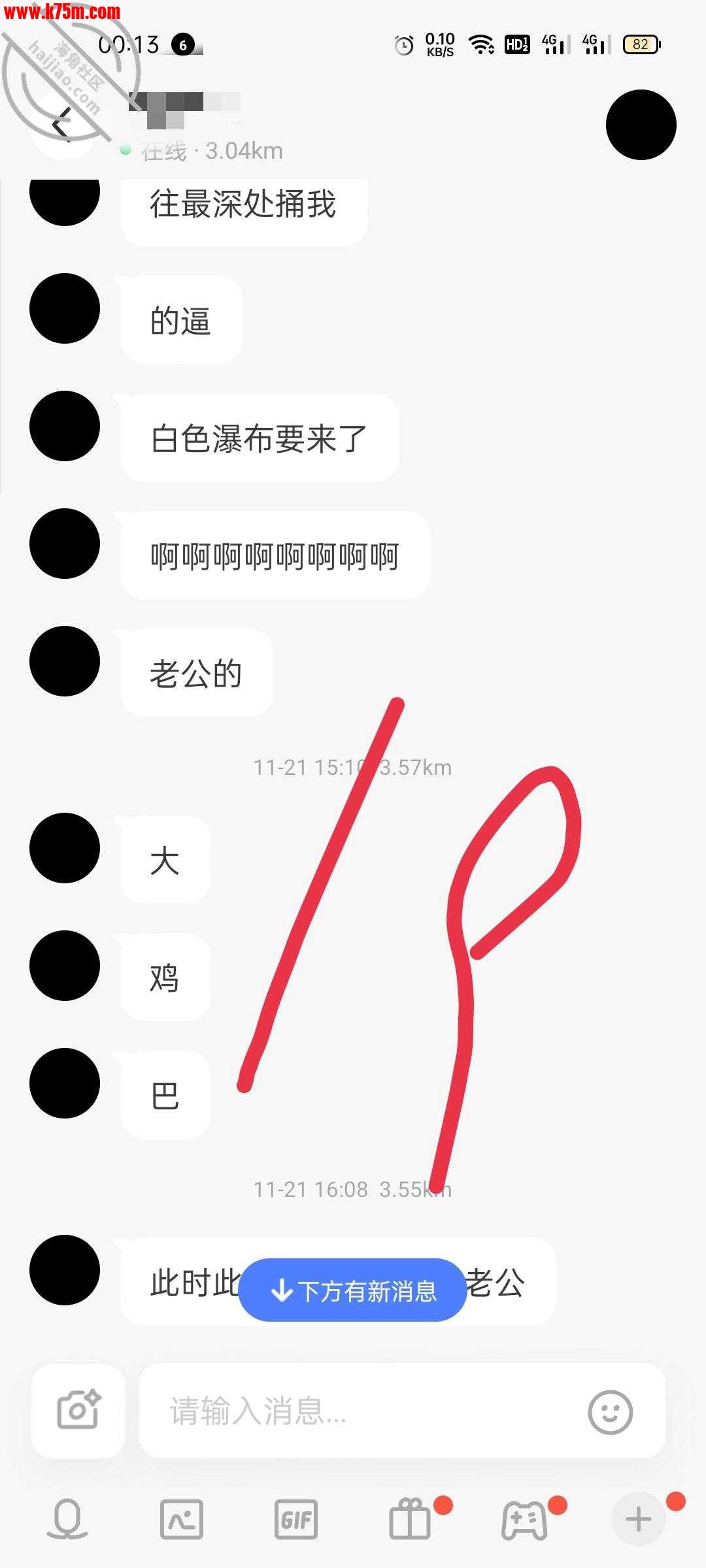This screenshot has height=1568, width=706.
Task: Open the GIF selector
Action: [x=296, y=1519]
